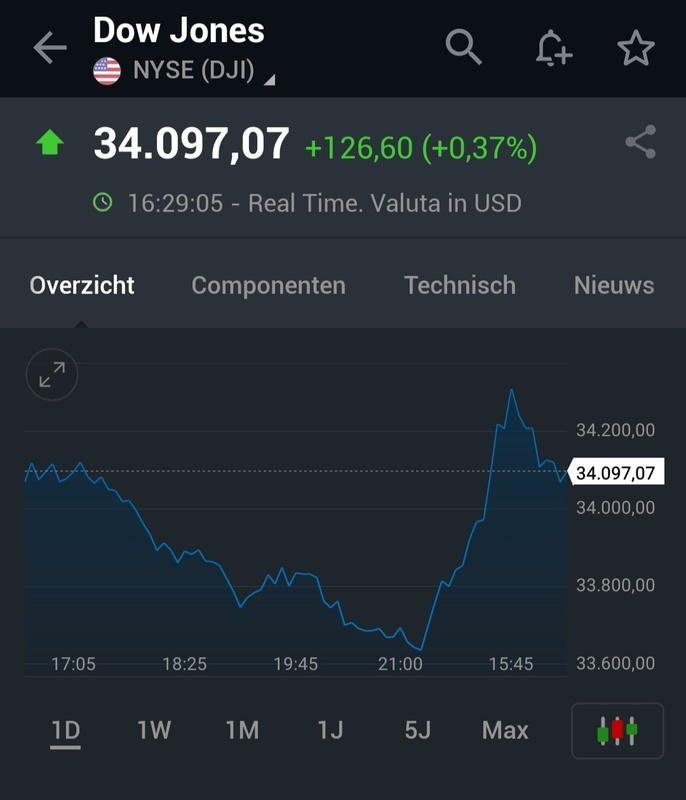Show the 1W chart range
This screenshot has height=800, width=686.
pos(154,731)
